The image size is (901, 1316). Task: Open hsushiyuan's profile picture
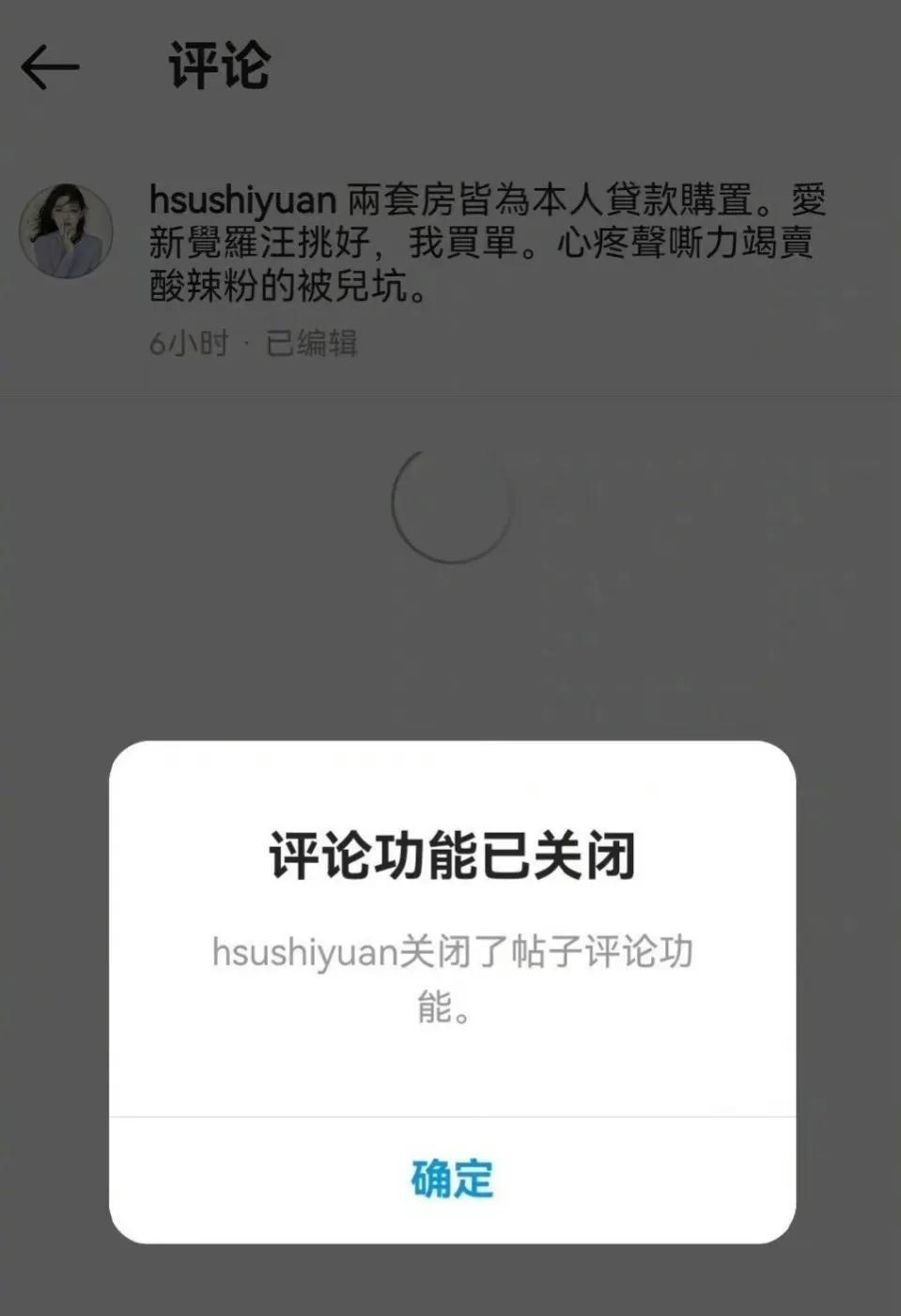[66, 231]
